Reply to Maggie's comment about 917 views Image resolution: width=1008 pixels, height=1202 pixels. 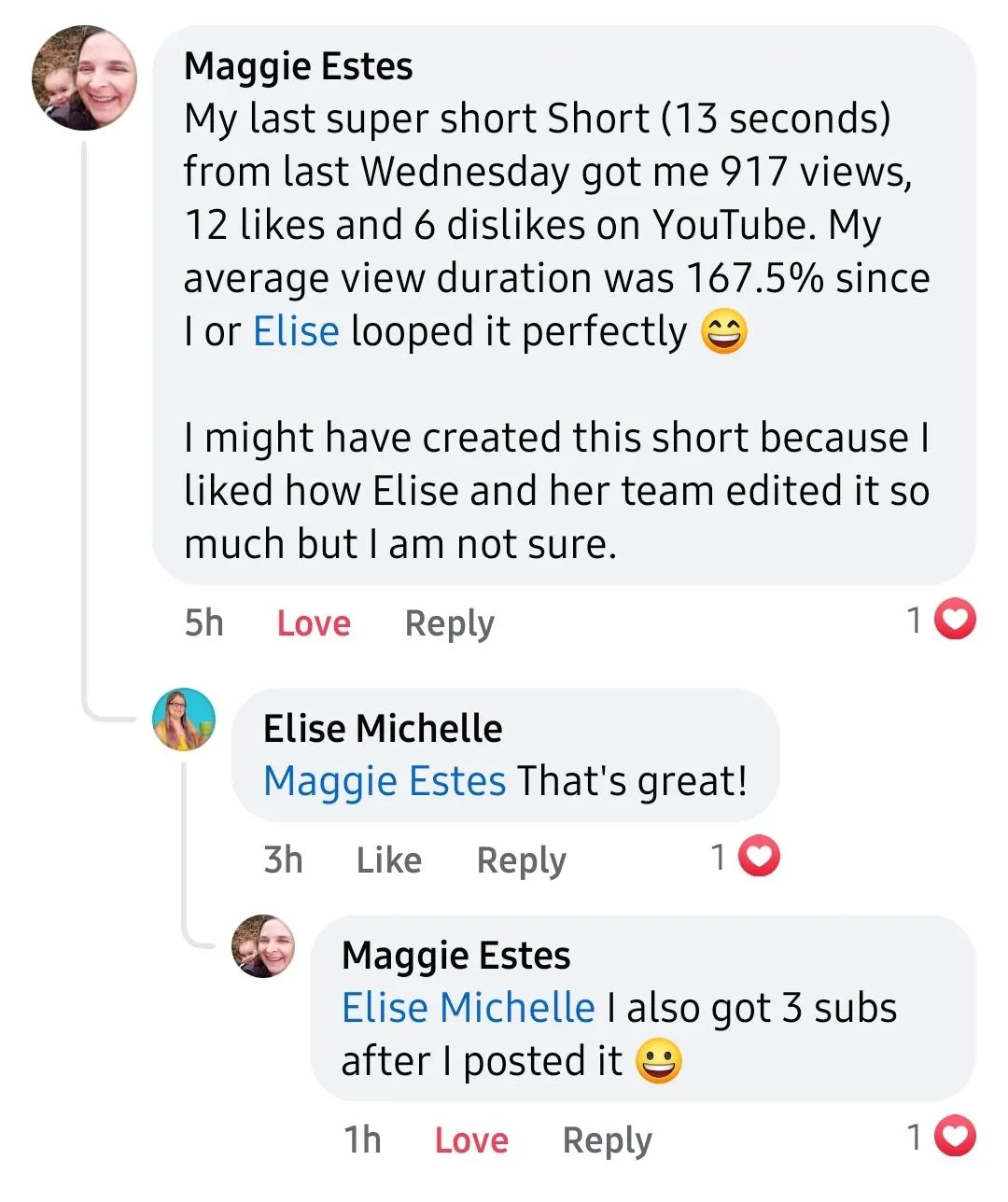point(449,622)
